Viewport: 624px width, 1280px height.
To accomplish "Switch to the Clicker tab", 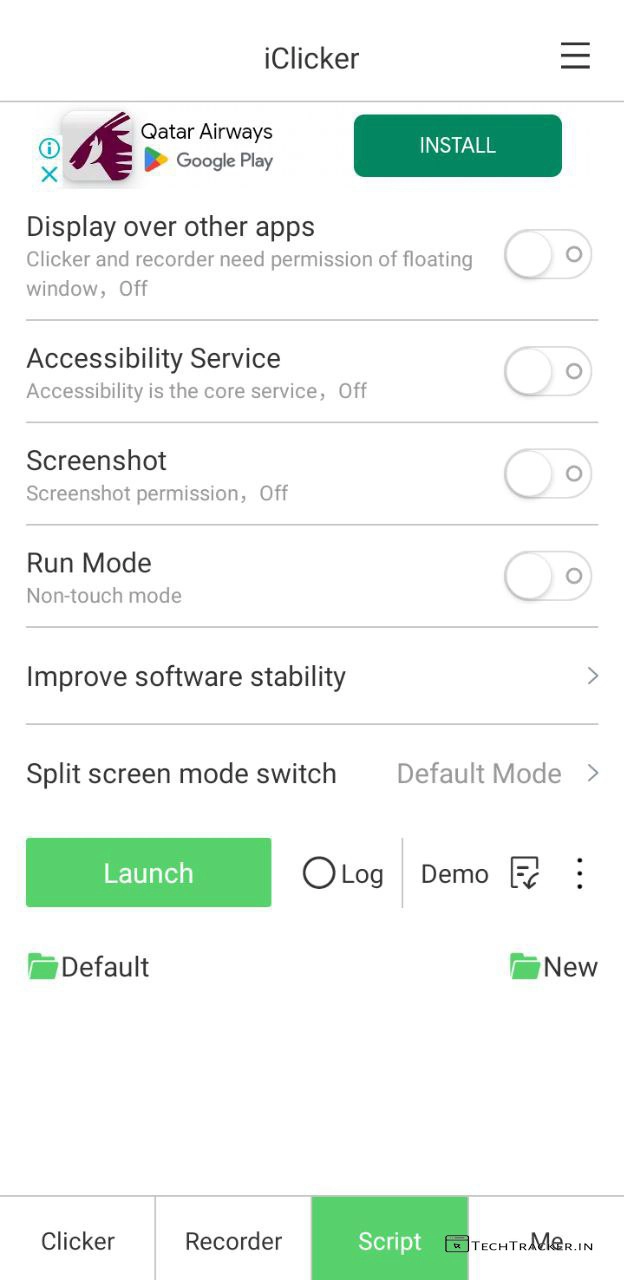I will pyautogui.click(x=78, y=1241).
